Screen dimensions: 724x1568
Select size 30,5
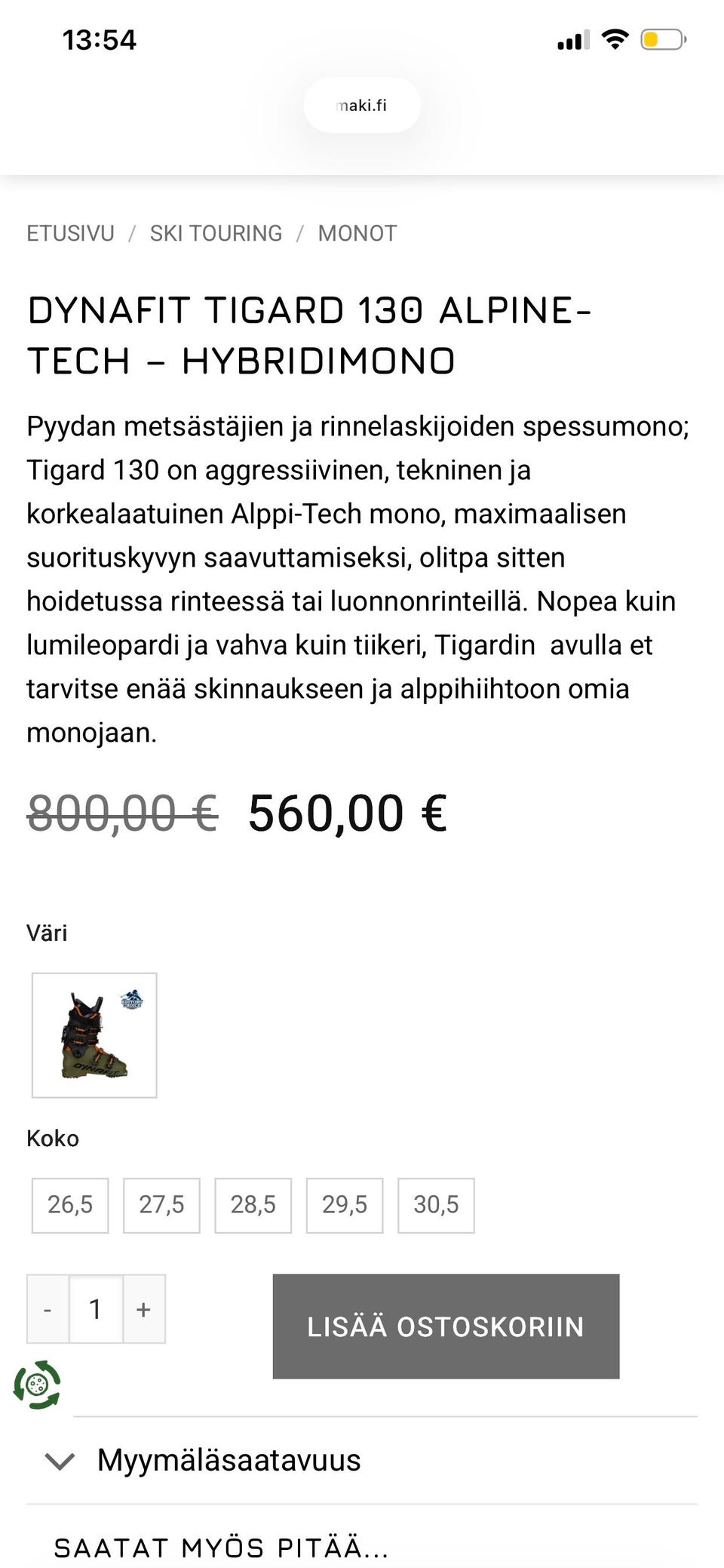tap(436, 1204)
